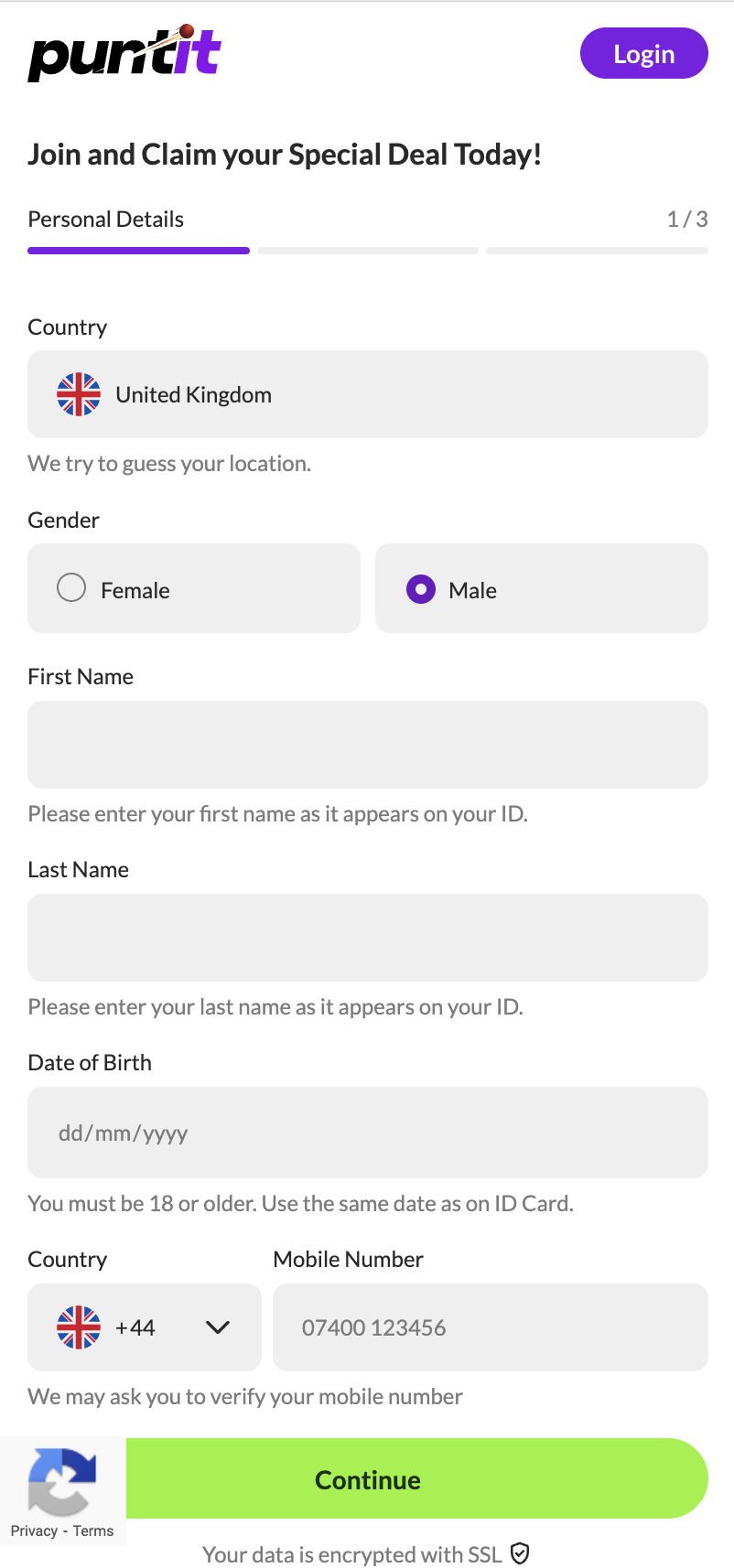
Task: Click the UK flag in Country field
Action: 78,394
